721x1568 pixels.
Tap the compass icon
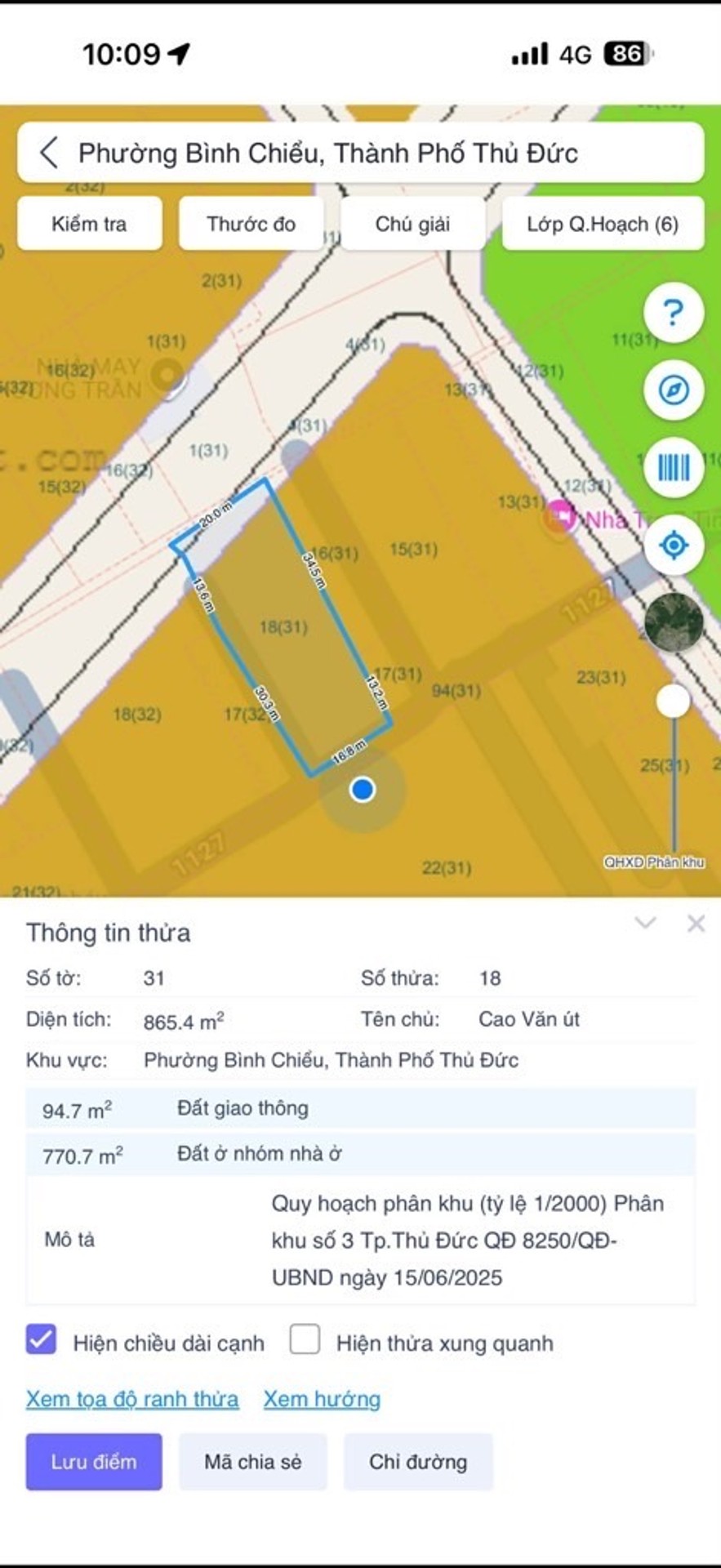pos(674,390)
